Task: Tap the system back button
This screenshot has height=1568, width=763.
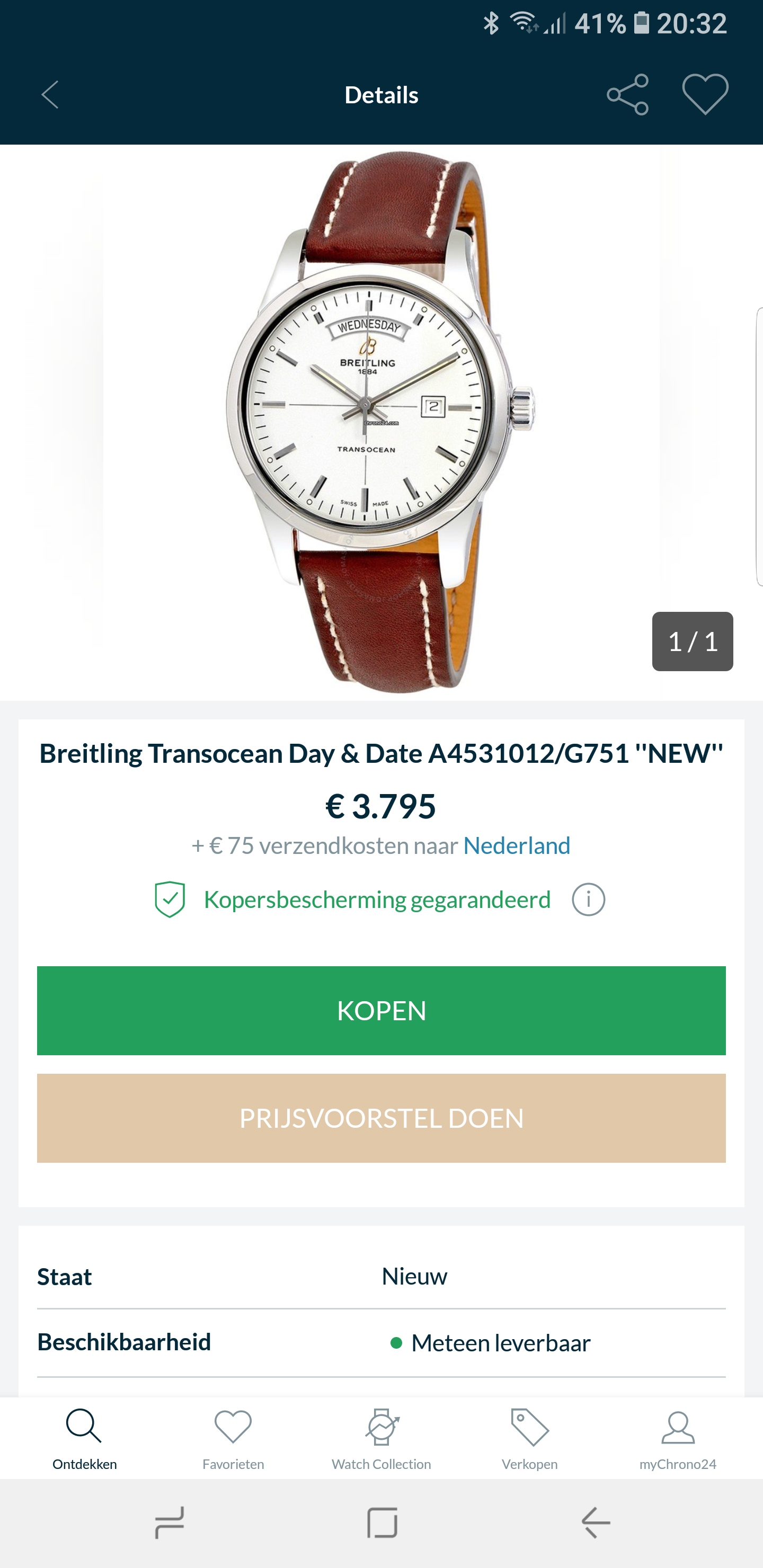Action: point(596,1523)
